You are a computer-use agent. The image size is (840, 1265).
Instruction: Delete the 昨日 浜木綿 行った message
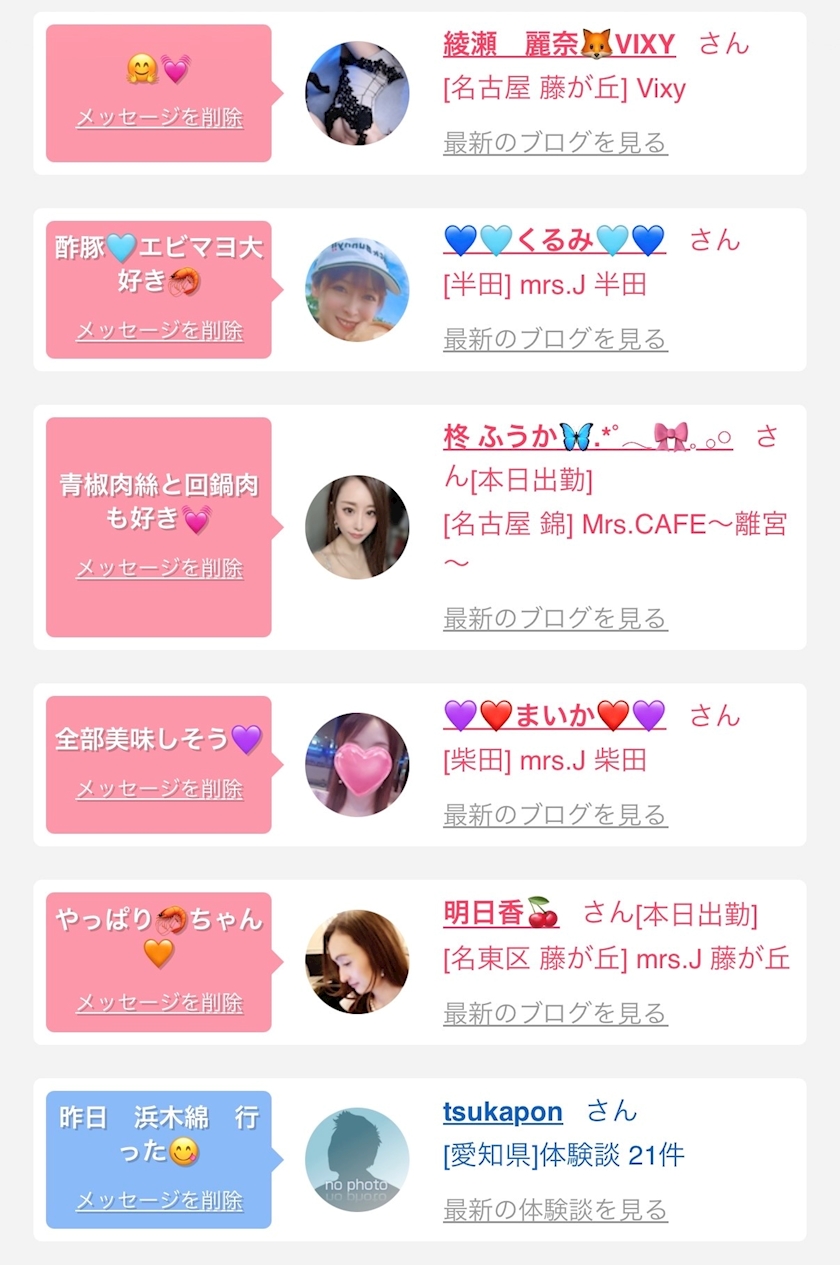pyautogui.click(x=159, y=1200)
